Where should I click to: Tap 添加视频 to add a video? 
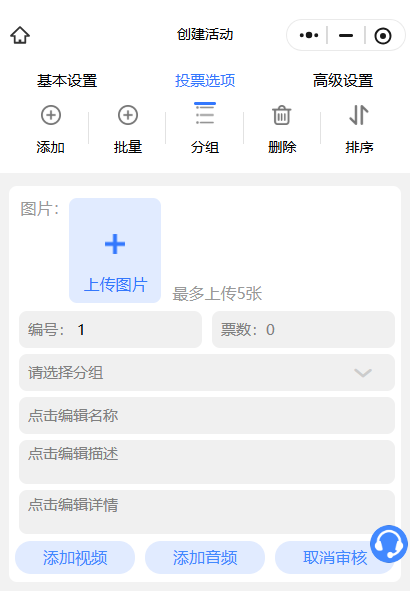(75, 557)
